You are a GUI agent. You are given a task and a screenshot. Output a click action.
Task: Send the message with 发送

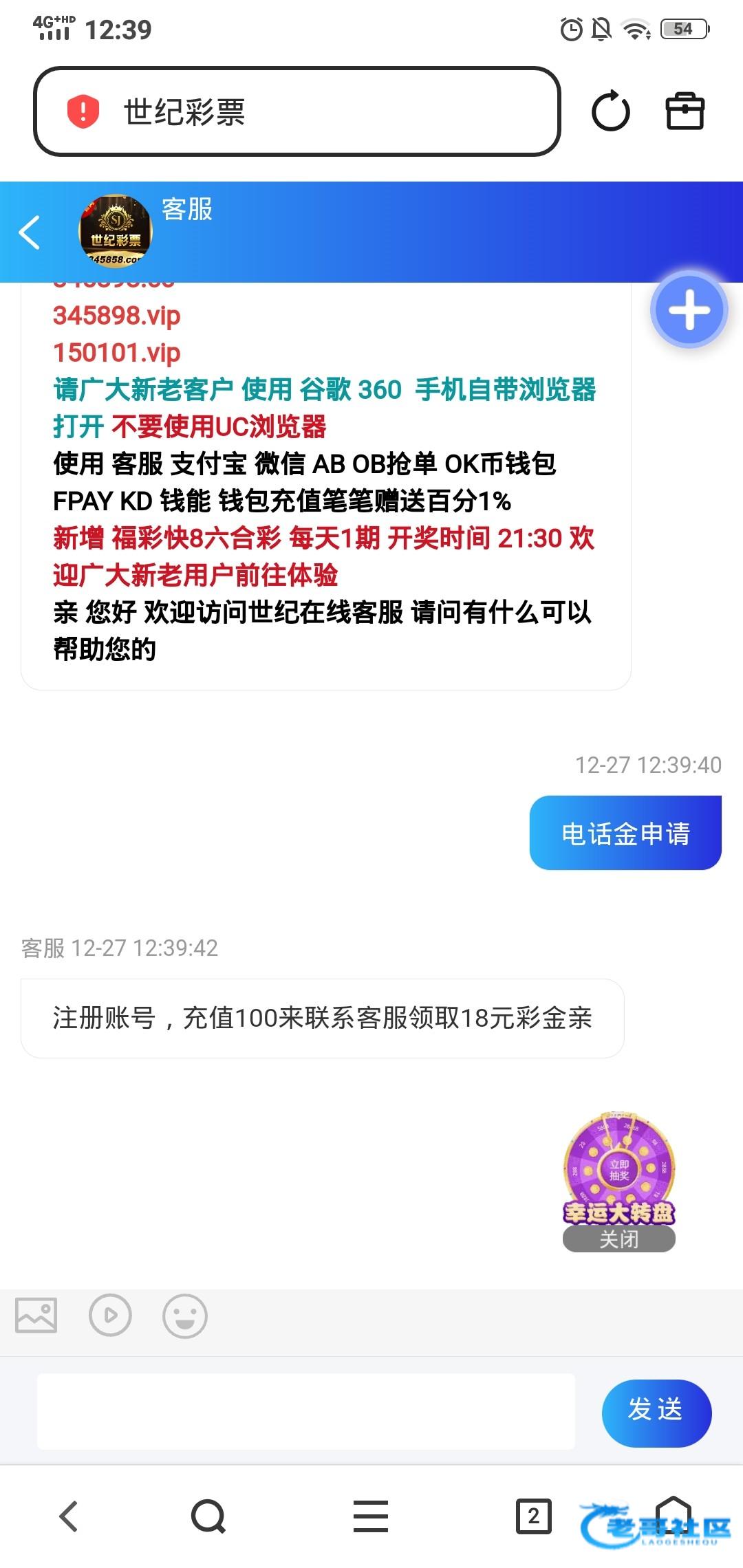[656, 1411]
